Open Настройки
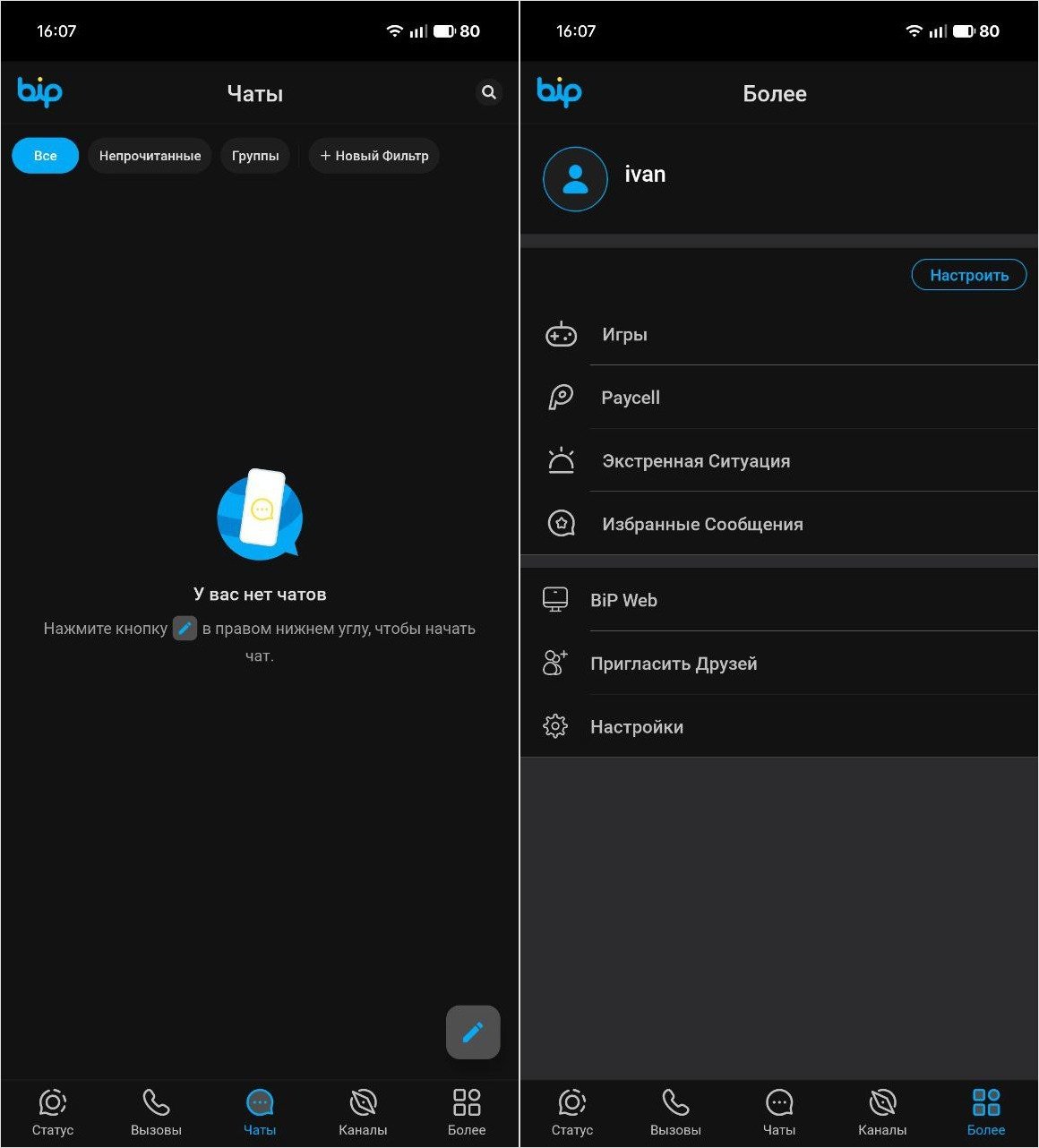Image resolution: width=1039 pixels, height=1148 pixels. click(636, 727)
